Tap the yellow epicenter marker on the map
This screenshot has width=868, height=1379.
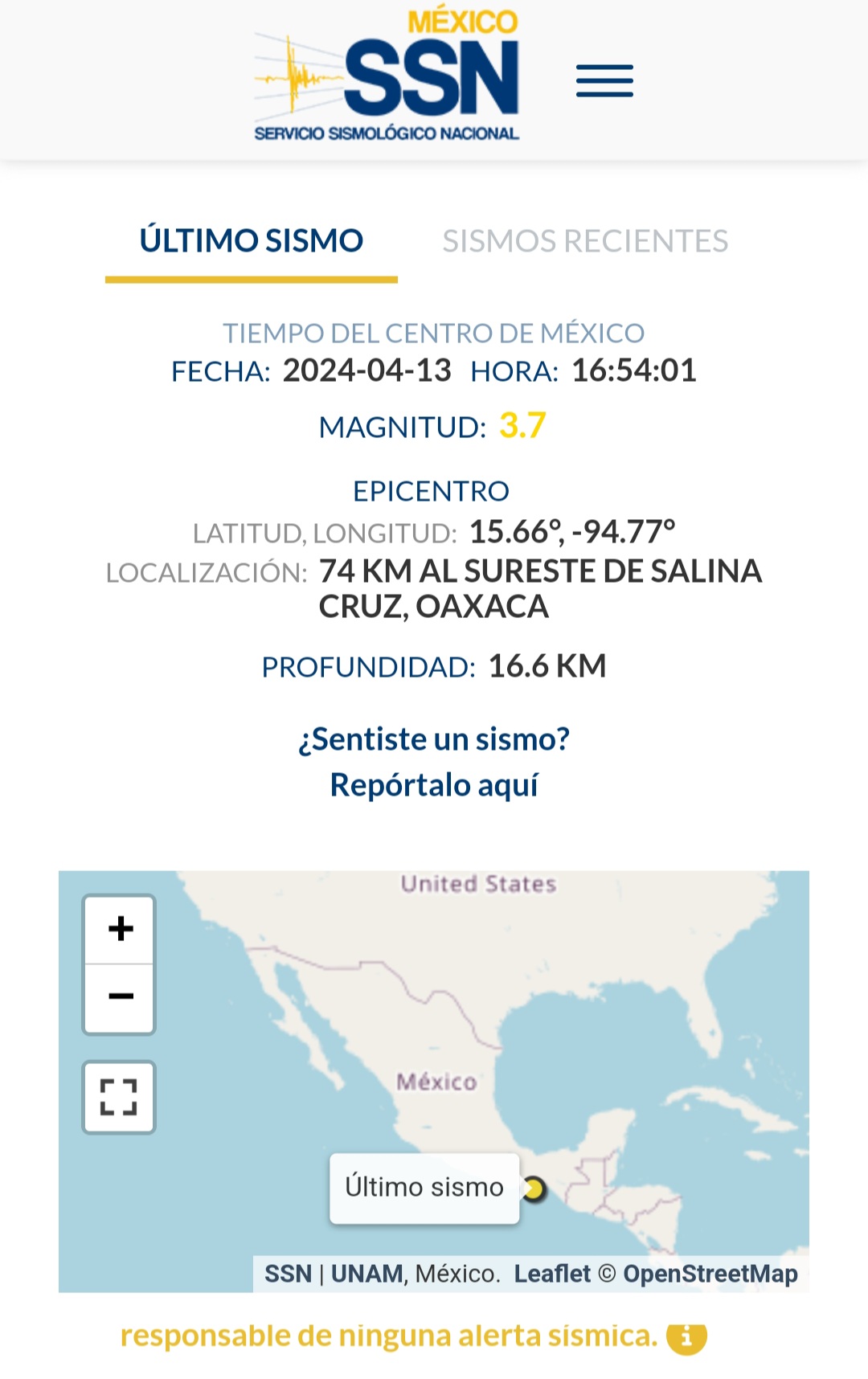(x=533, y=1189)
